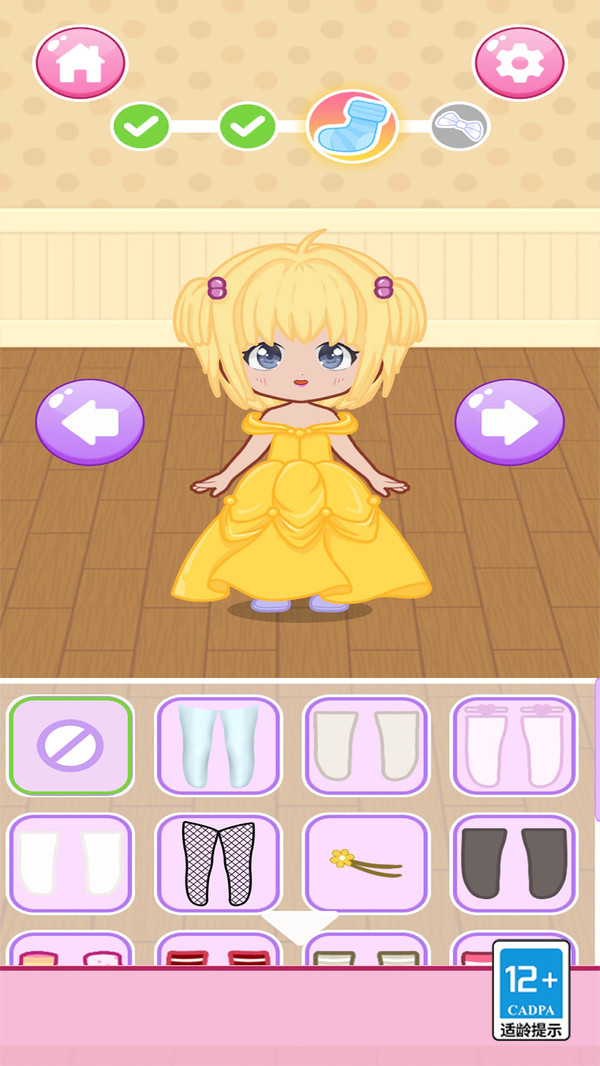The image size is (600, 1066).
Task: Select the pink socks with bows
Action: pos(514,745)
